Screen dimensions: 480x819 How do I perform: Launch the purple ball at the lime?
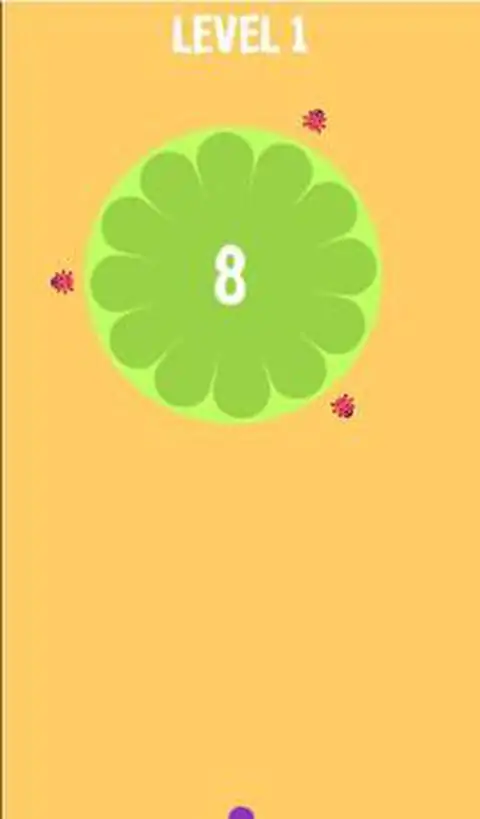tap(241, 813)
